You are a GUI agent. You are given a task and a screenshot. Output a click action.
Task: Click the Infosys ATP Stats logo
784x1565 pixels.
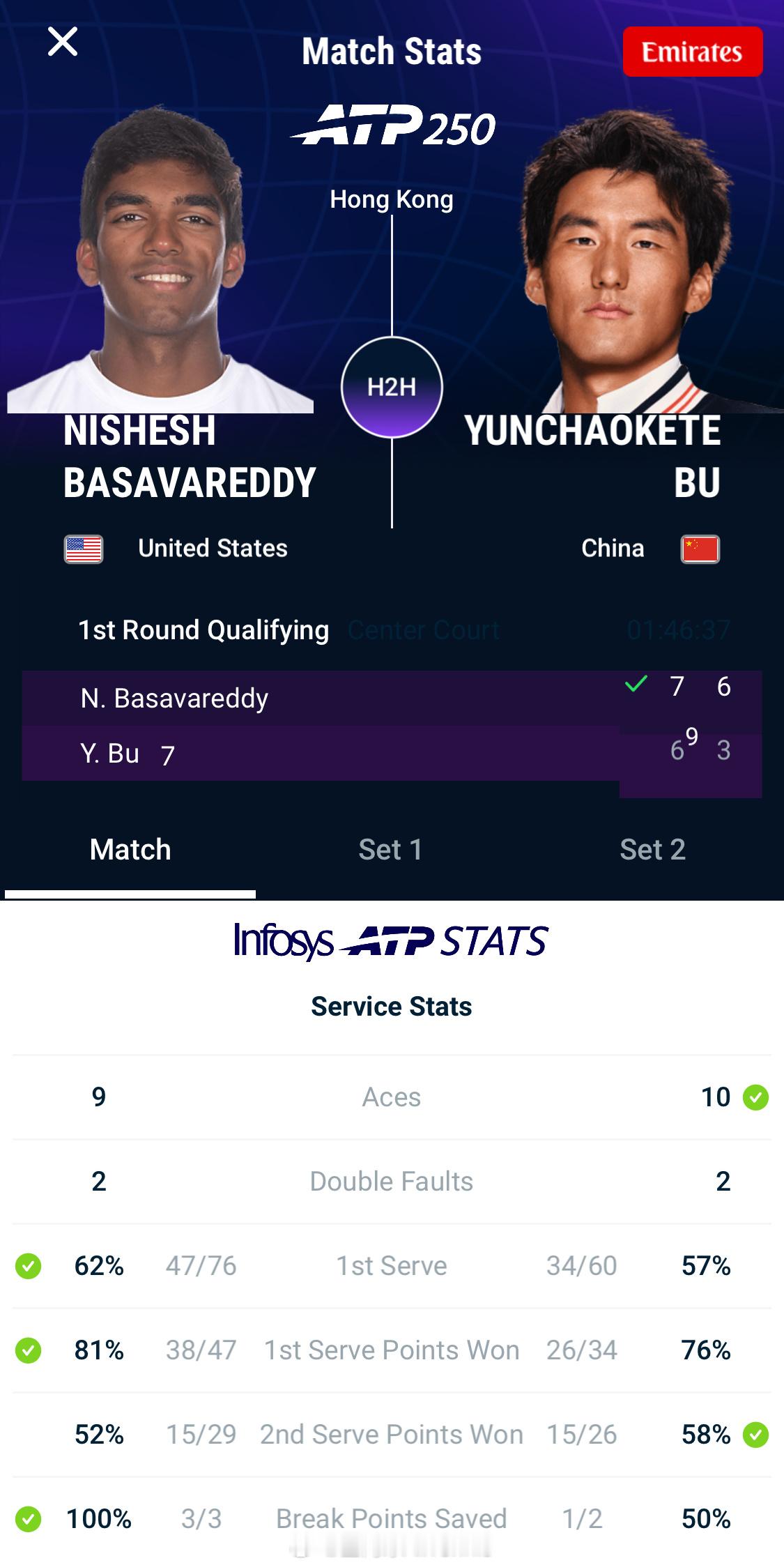coord(392,941)
